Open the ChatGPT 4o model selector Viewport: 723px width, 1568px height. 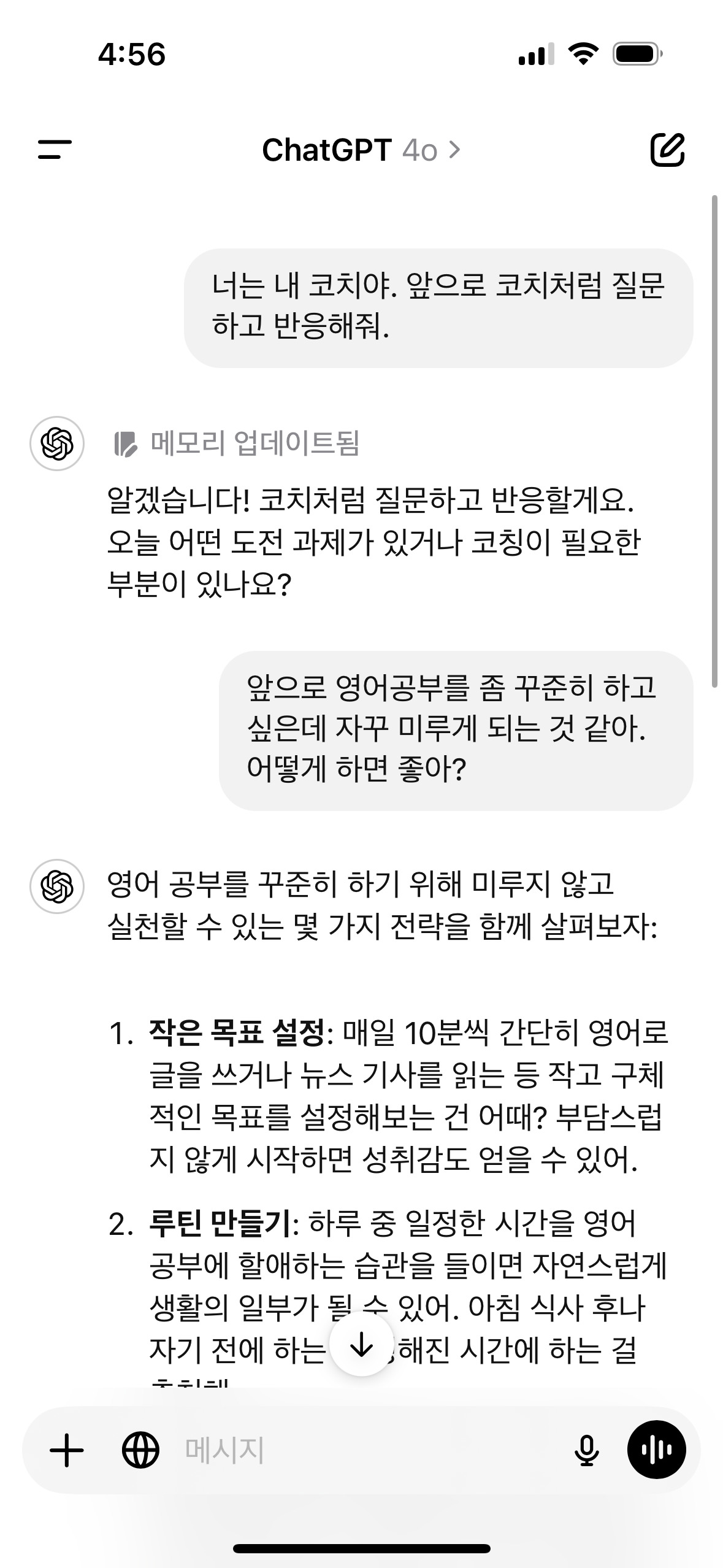tap(361, 150)
